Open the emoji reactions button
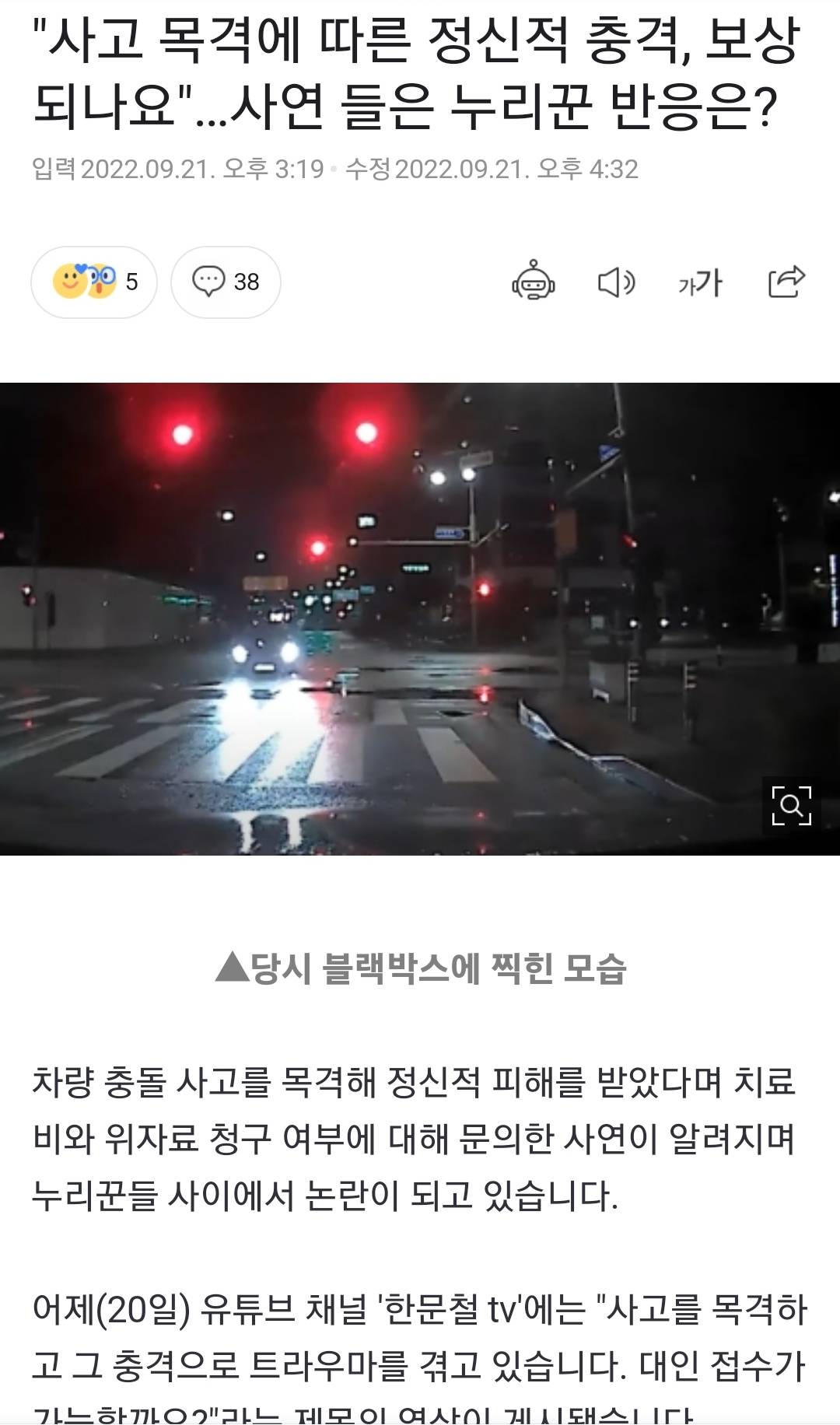840x1425 pixels. (x=94, y=282)
